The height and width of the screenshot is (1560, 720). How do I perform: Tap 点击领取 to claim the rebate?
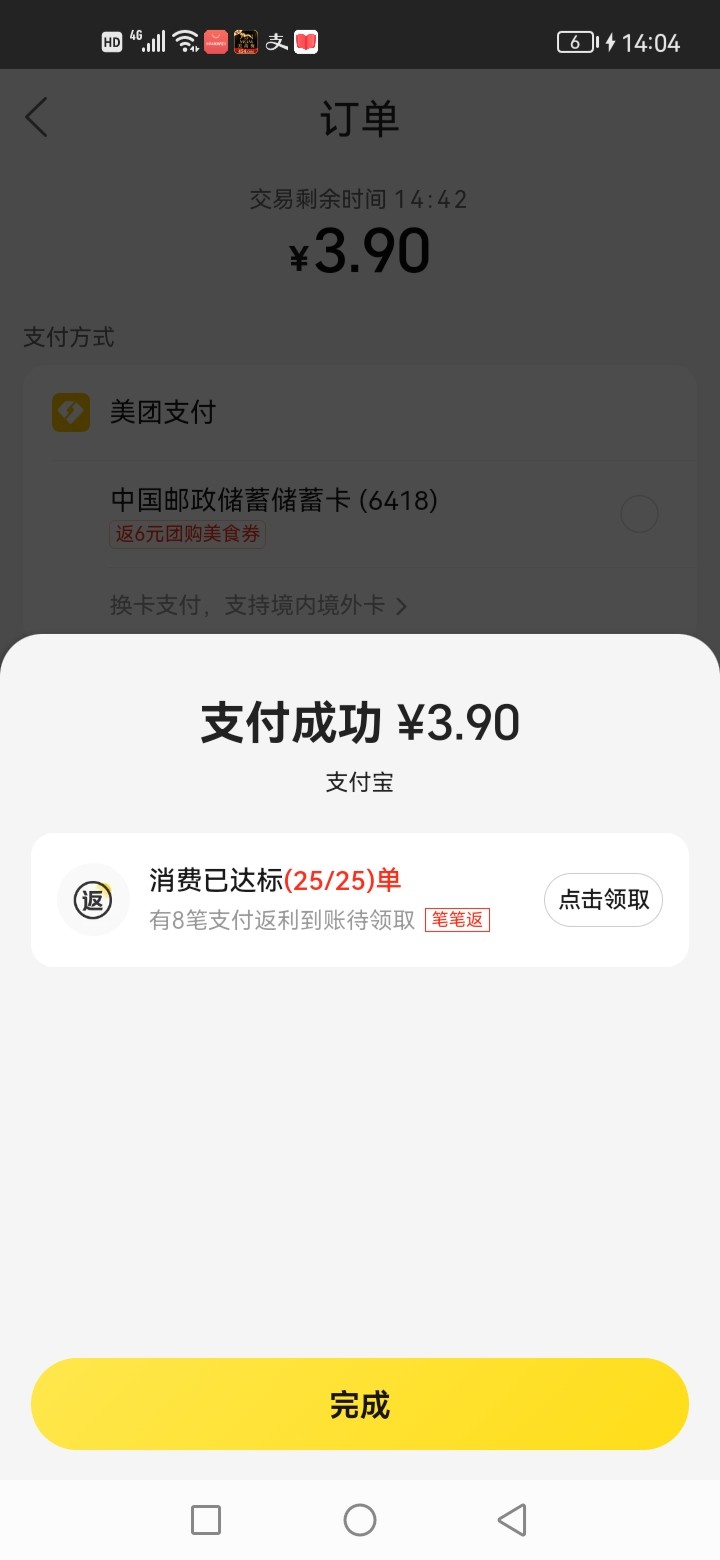[603, 900]
